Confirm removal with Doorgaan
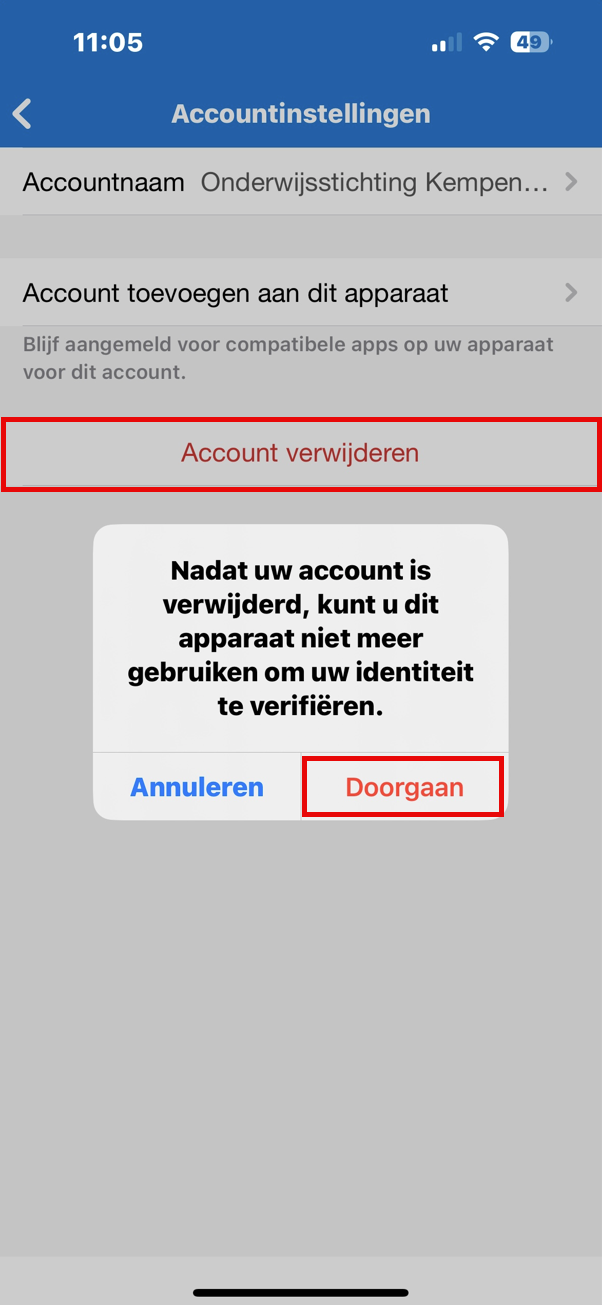The height and width of the screenshot is (1305, 602). pyautogui.click(x=404, y=787)
